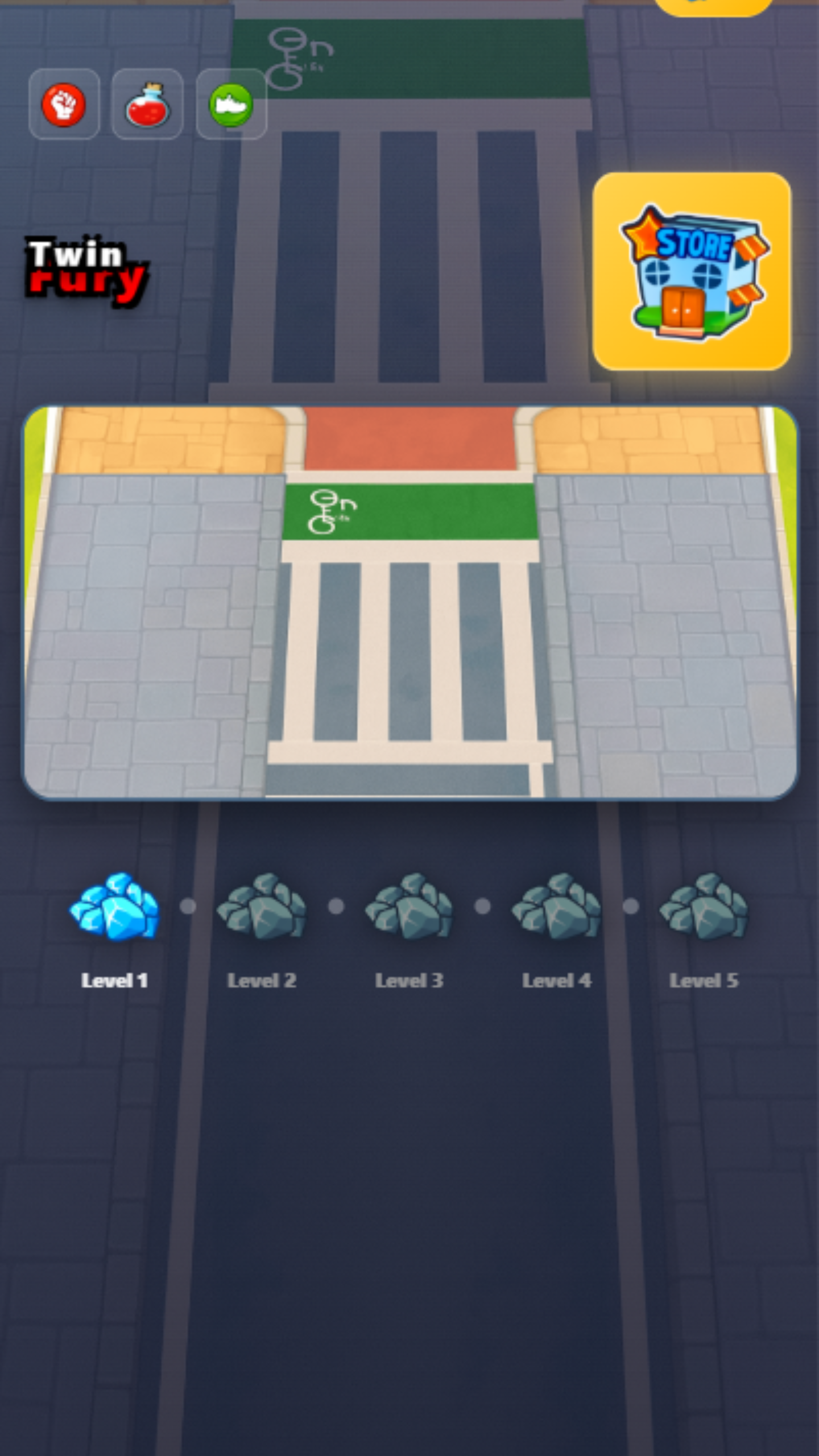Choose Level 3 stone

pyautogui.click(x=409, y=907)
